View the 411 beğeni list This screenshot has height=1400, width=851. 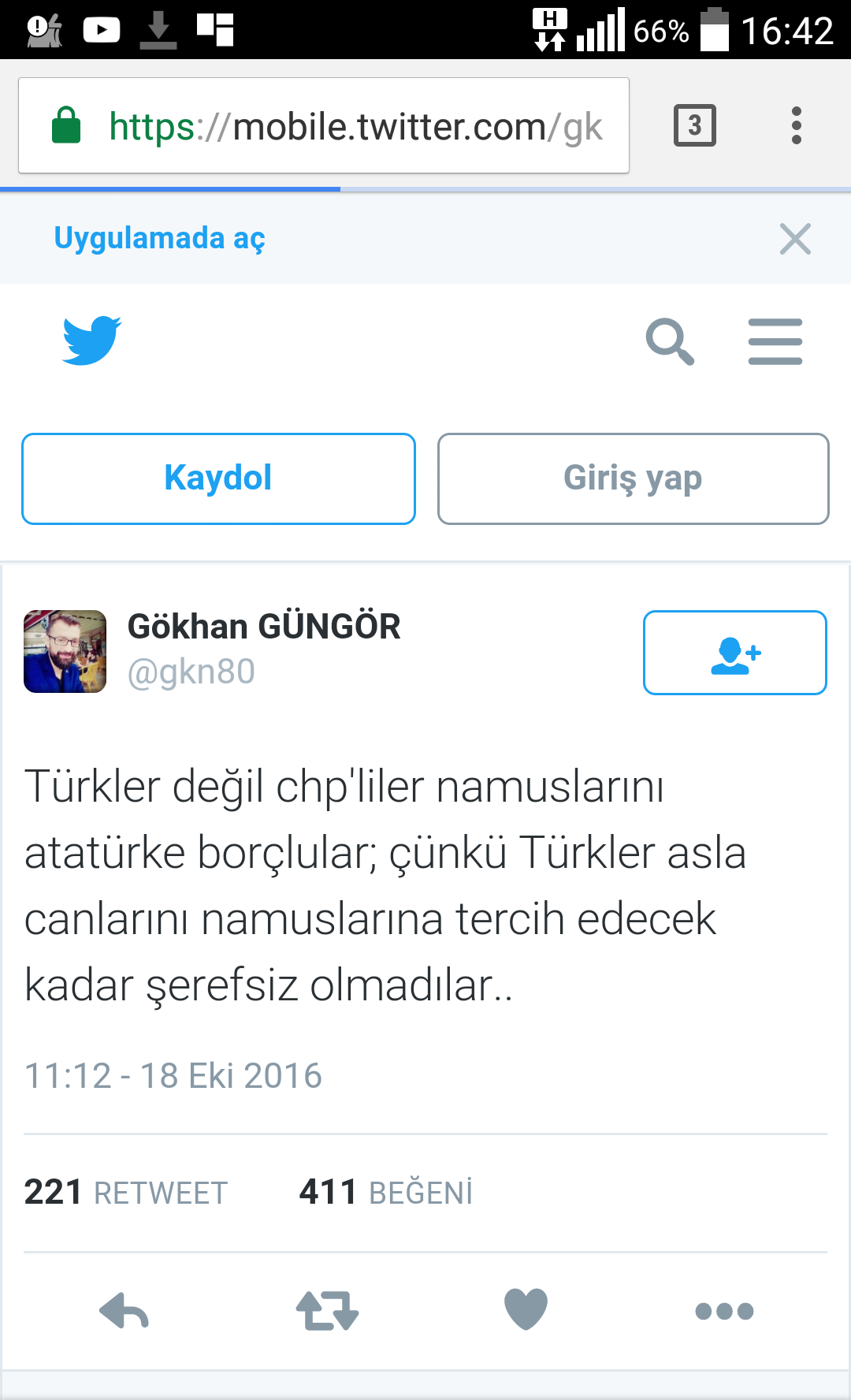[386, 1193]
